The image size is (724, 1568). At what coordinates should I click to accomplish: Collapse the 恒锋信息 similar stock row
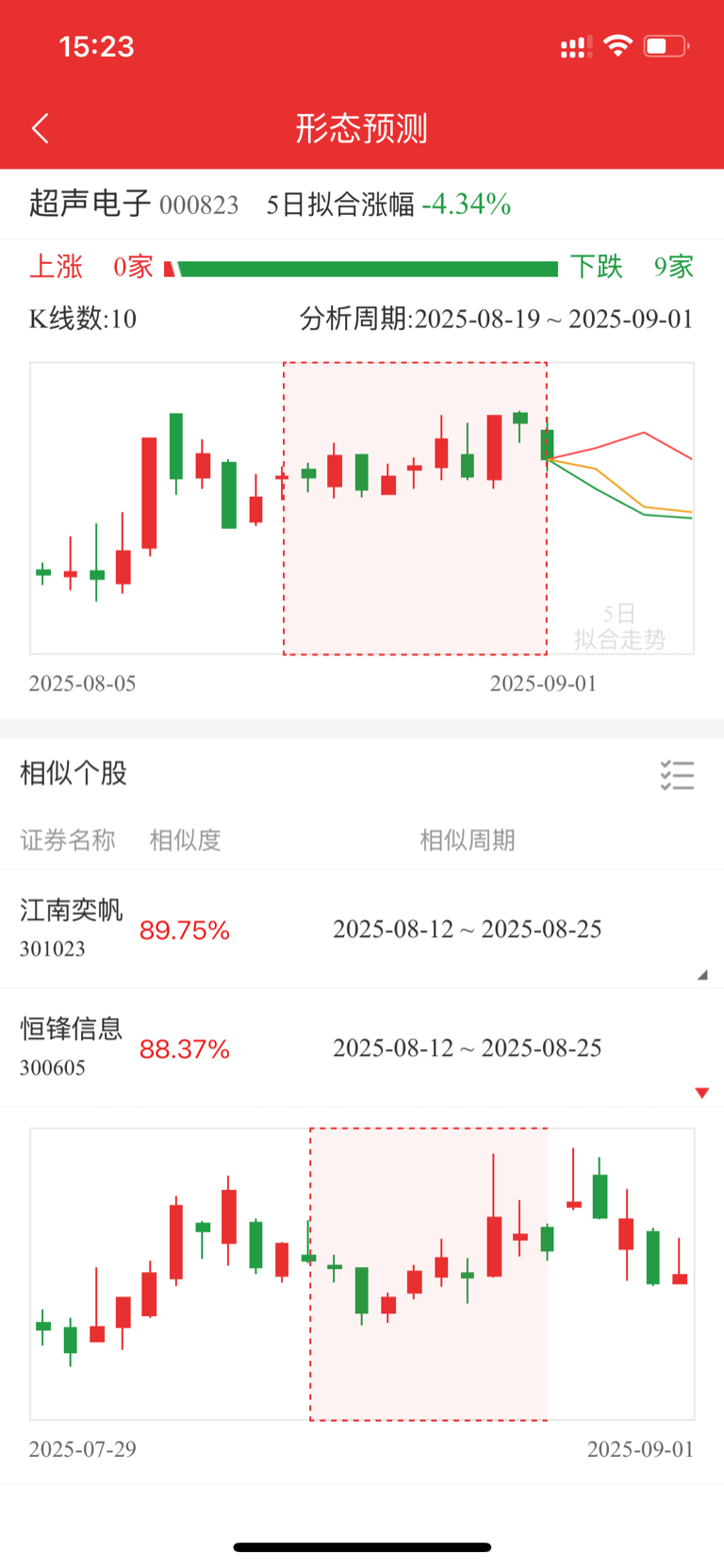pos(362,1048)
